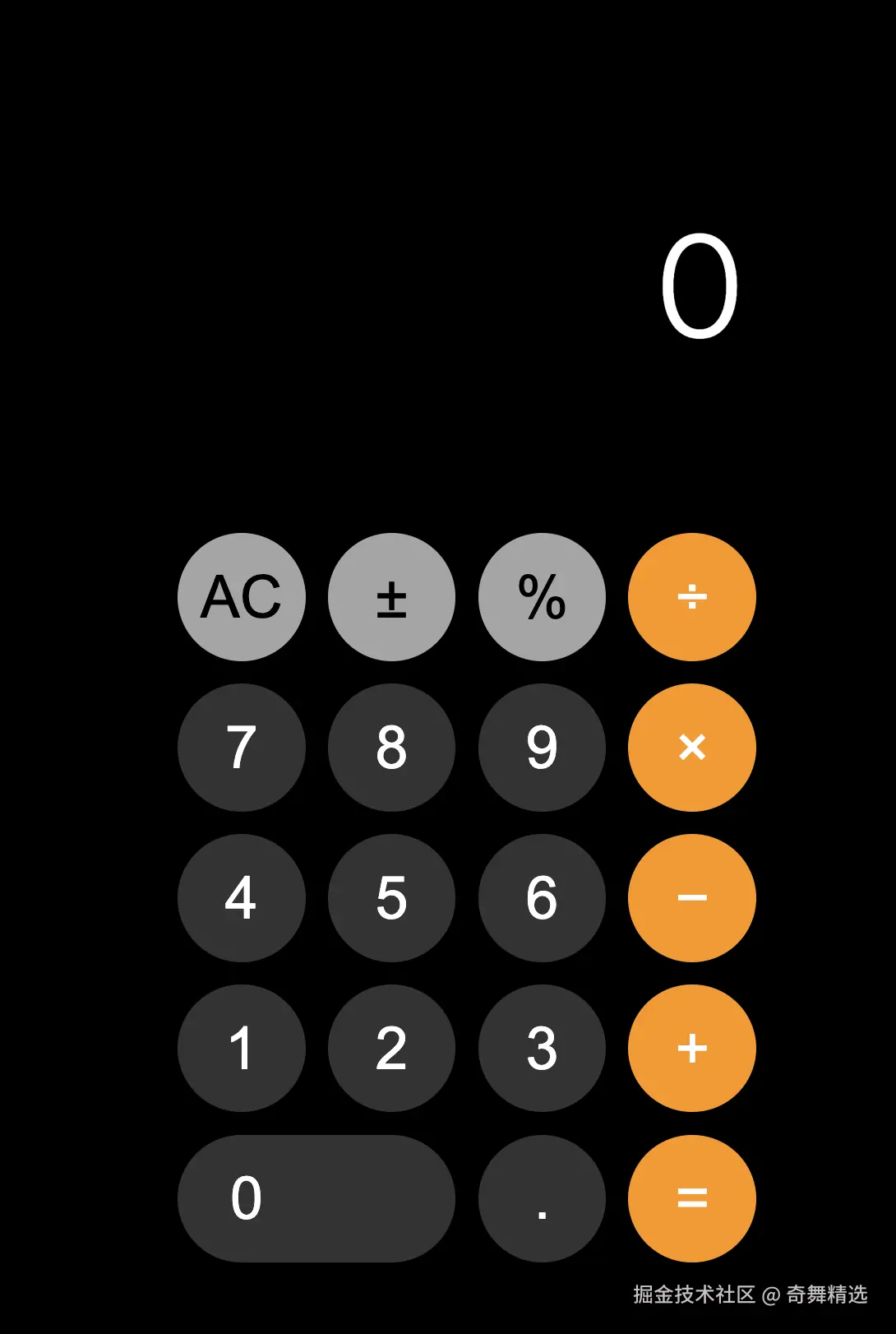Tap the wide 0 key
The image size is (896, 1334).
click(316, 1199)
